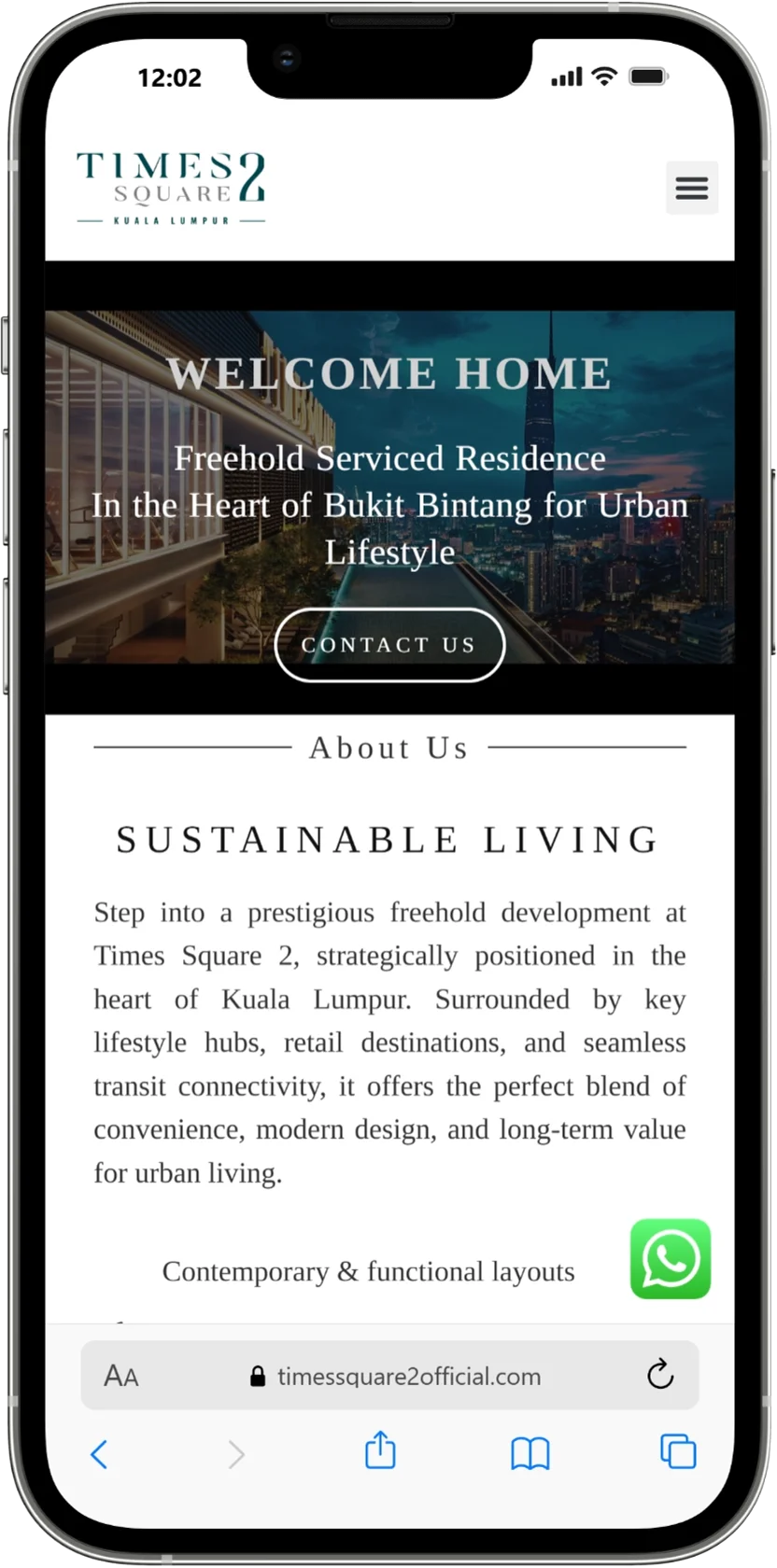
Task: Tap the Contact Us button
Action: coord(389,645)
